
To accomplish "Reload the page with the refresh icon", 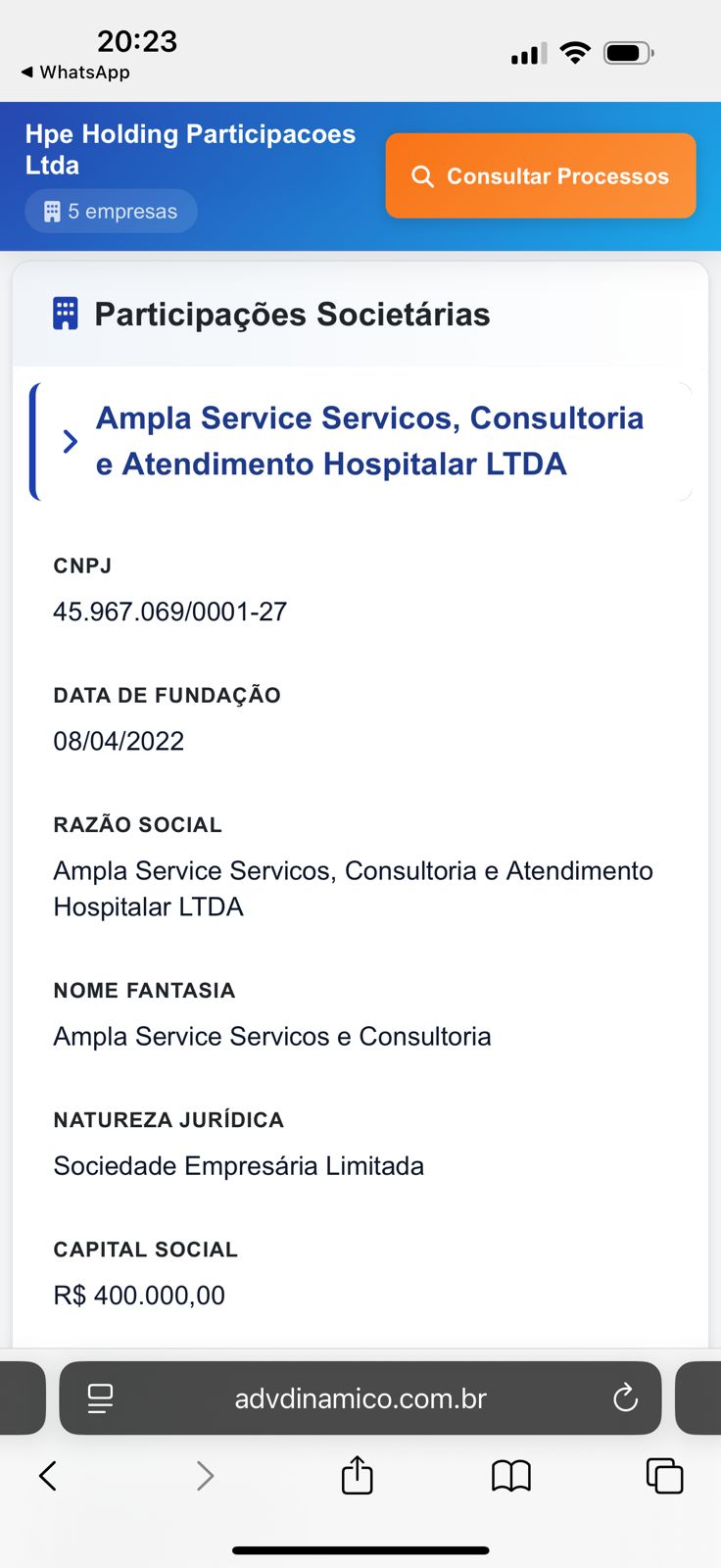I will click(x=625, y=1398).
